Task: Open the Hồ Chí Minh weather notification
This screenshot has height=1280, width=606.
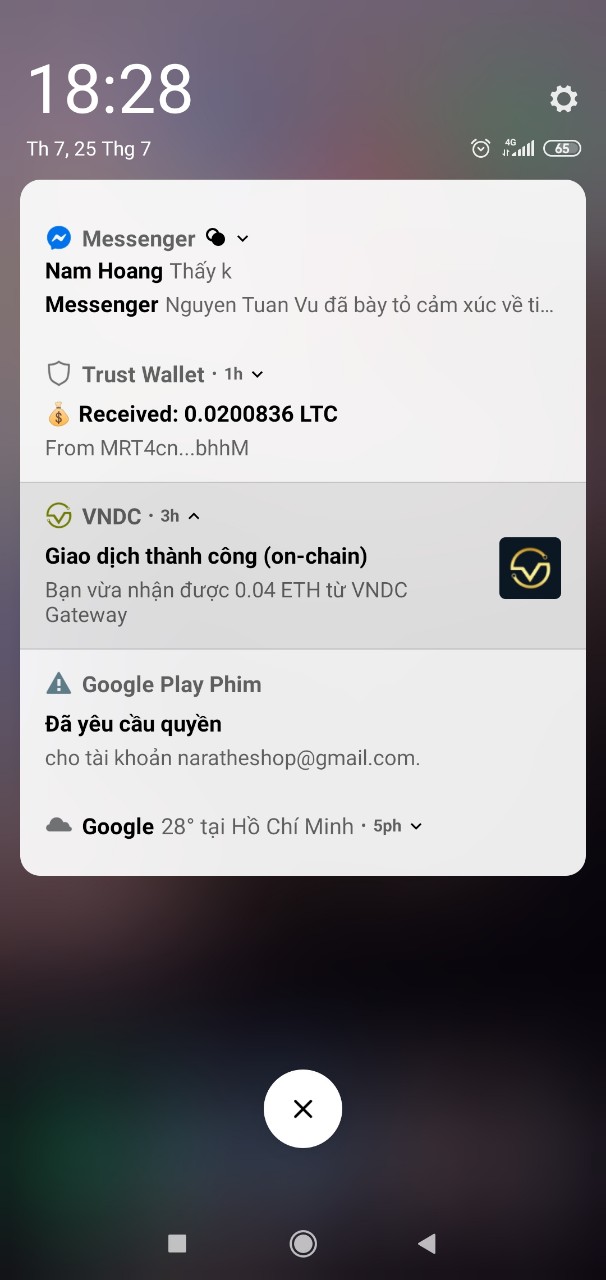Action: 257,826
